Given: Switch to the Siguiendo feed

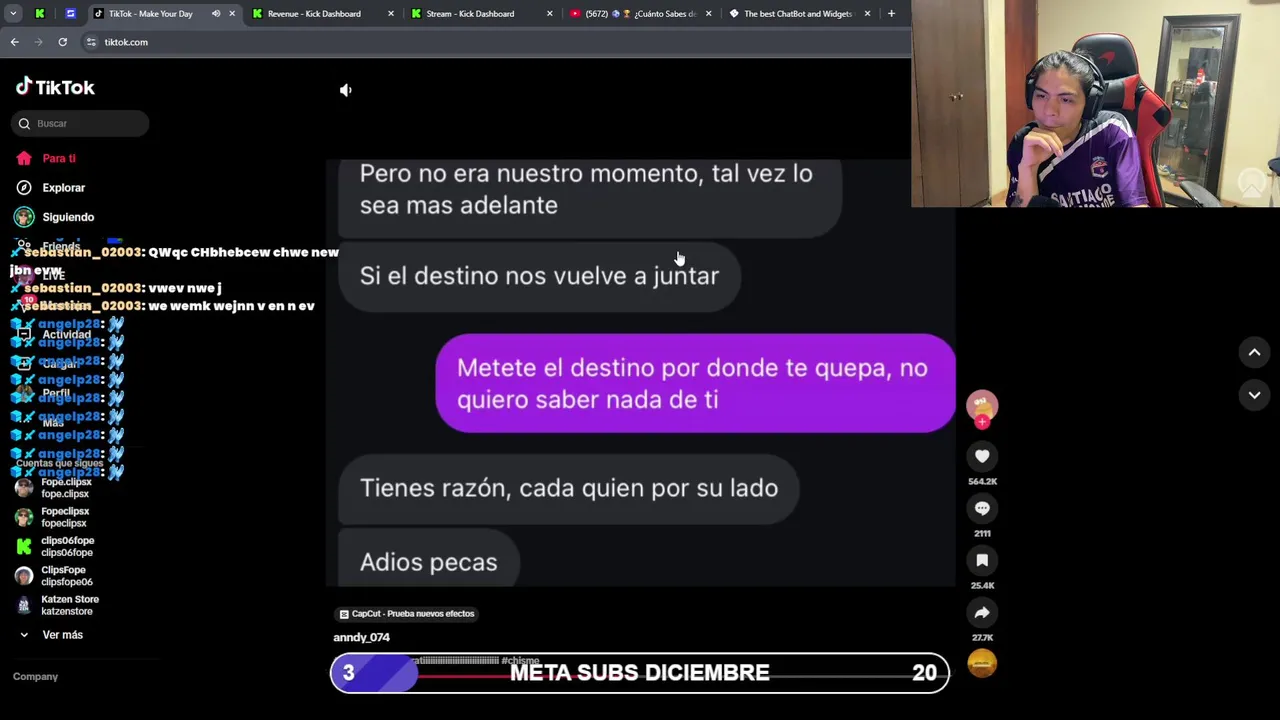Looking at the screenshot, I should coord(67,217).
